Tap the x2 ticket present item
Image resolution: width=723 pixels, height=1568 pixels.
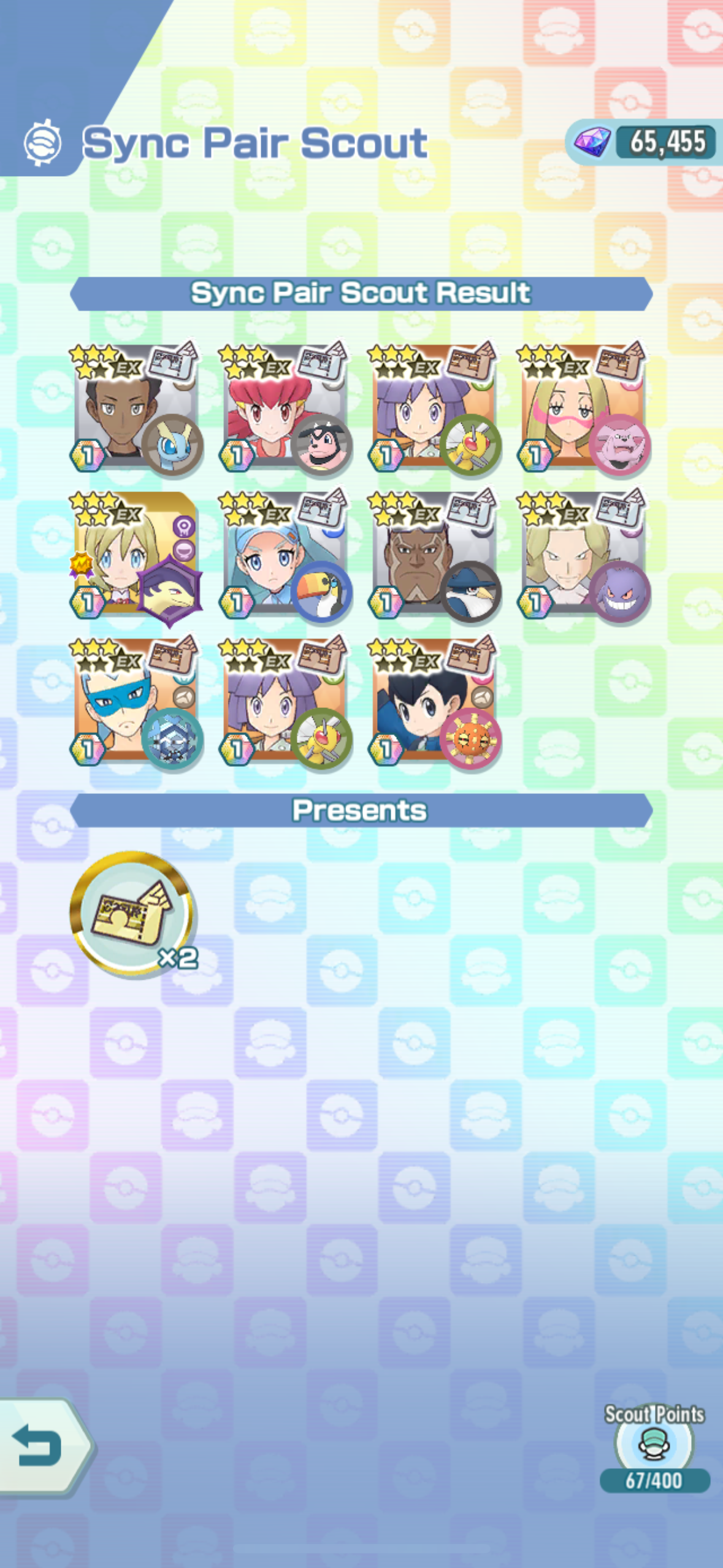pos(133,913)
